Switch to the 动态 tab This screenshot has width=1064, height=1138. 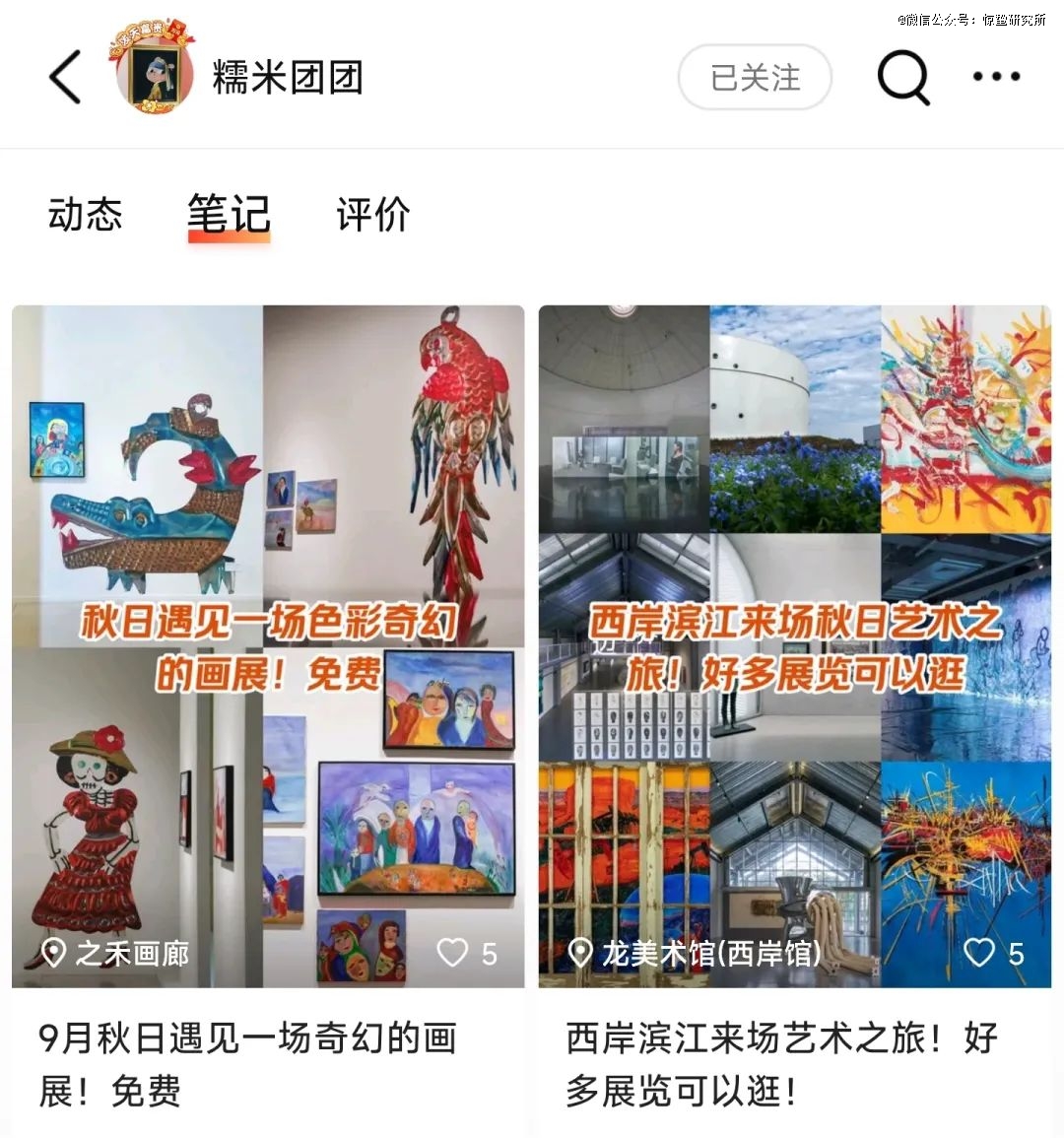coord(86,214)
